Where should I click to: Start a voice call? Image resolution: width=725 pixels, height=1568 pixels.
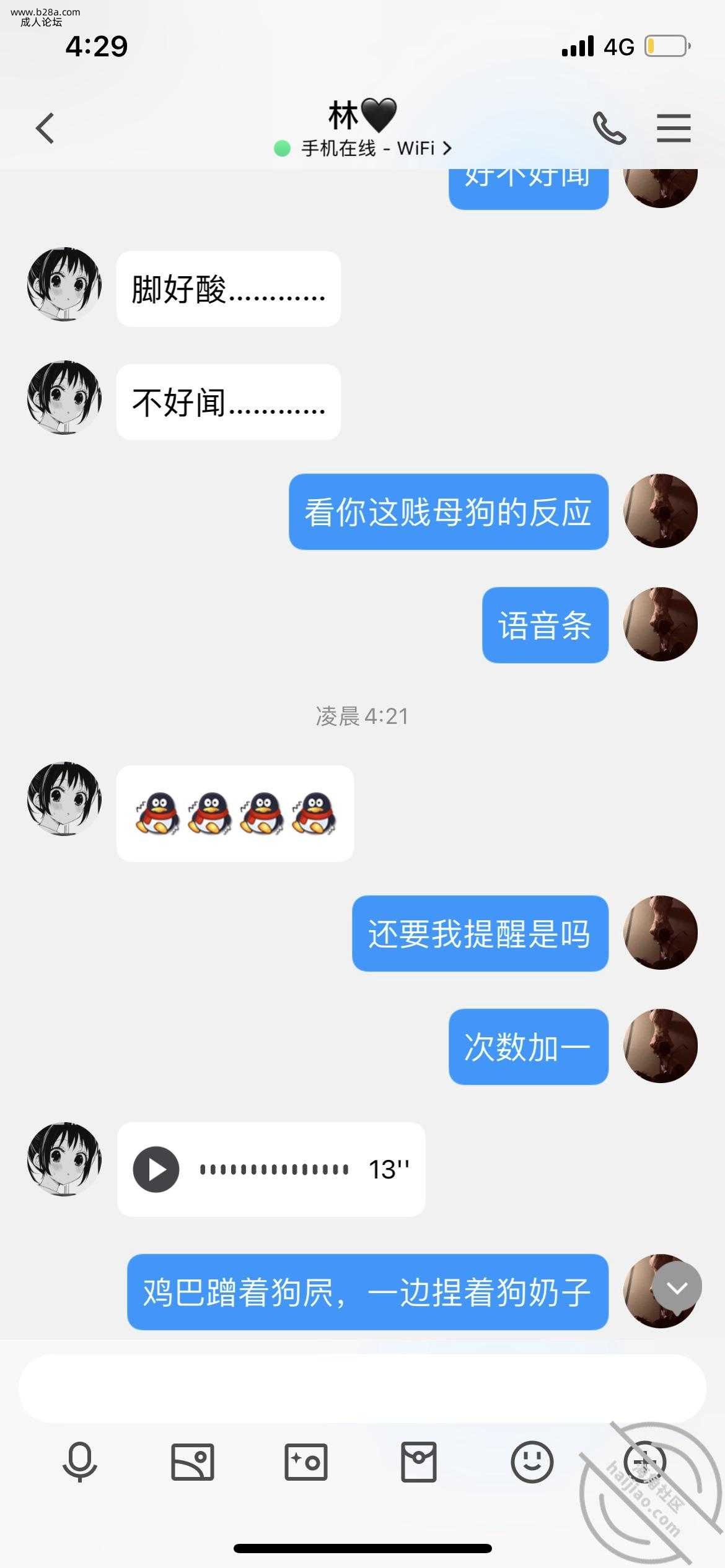click(609, 128)
